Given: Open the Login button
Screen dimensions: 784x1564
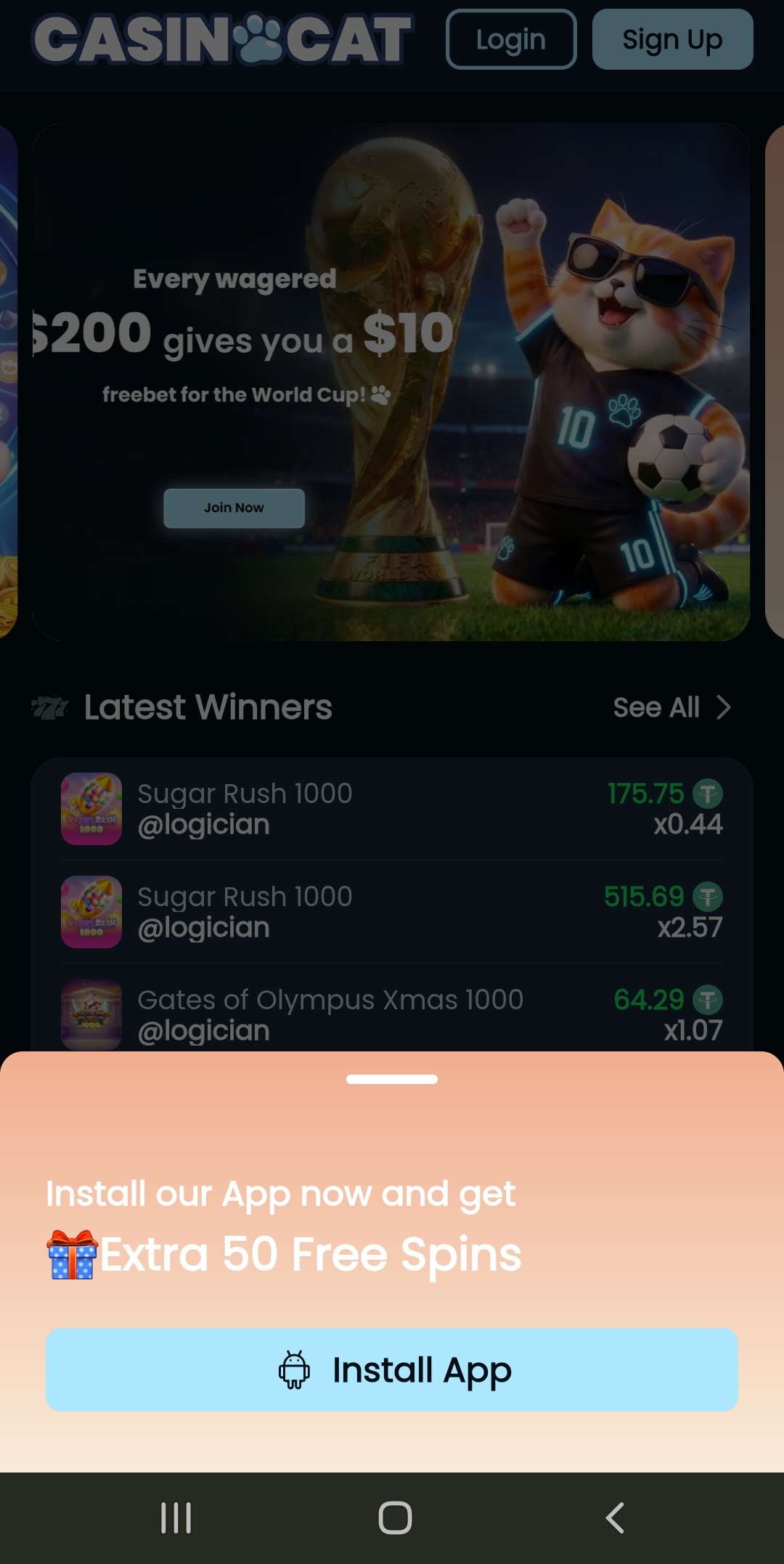Looking at the screenshot, I should [x=511, y=39].
